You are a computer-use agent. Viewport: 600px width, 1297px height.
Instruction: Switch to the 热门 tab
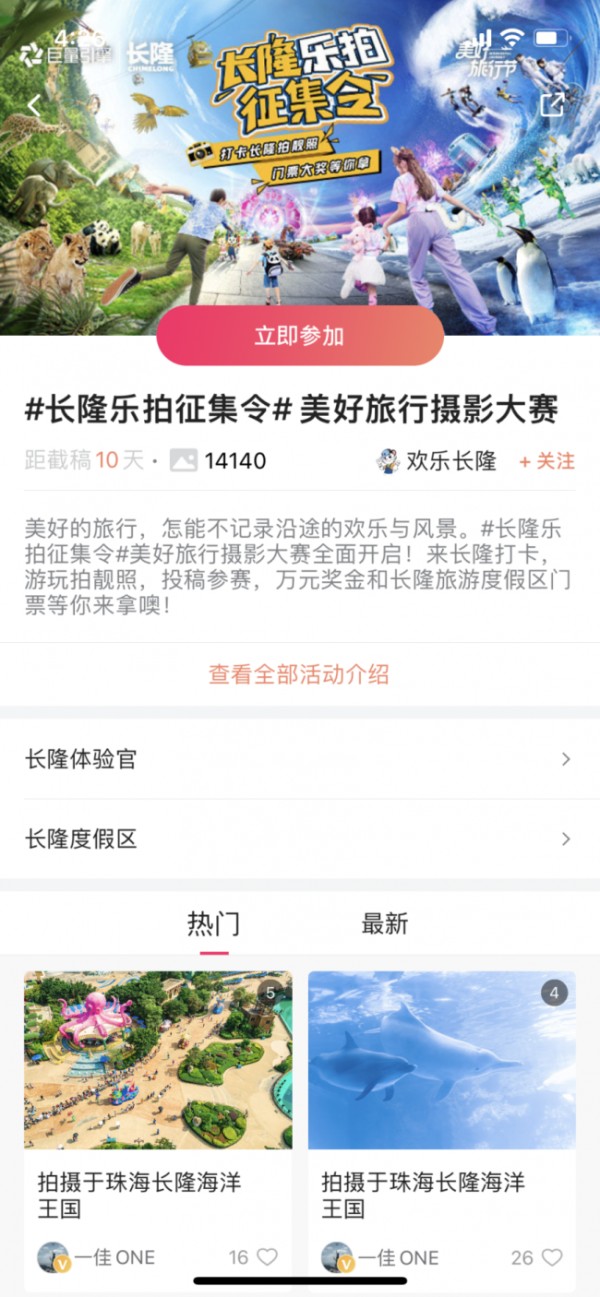[x=214, y=924]
